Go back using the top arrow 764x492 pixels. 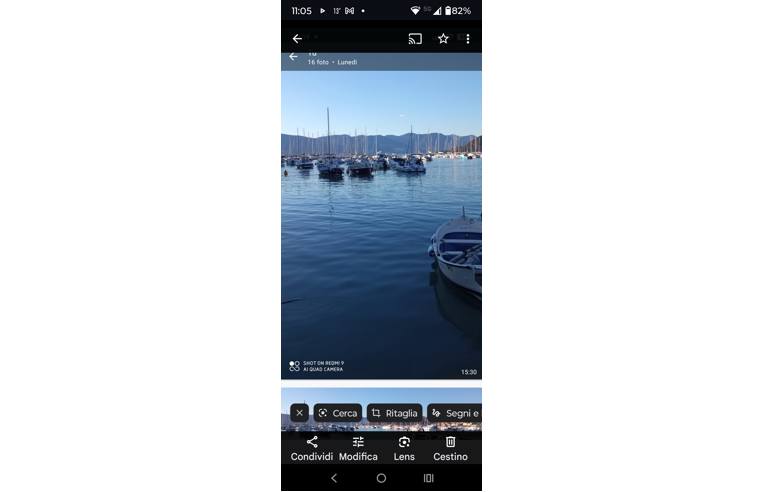297,39
